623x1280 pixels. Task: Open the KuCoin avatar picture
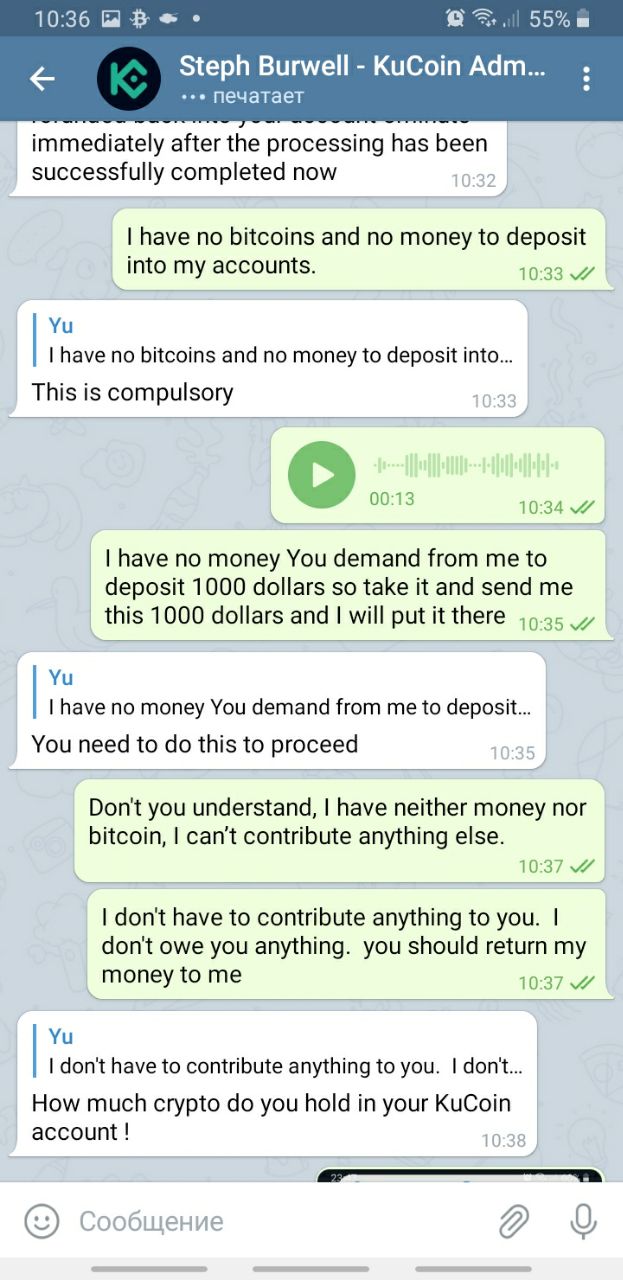coord(129,79)
